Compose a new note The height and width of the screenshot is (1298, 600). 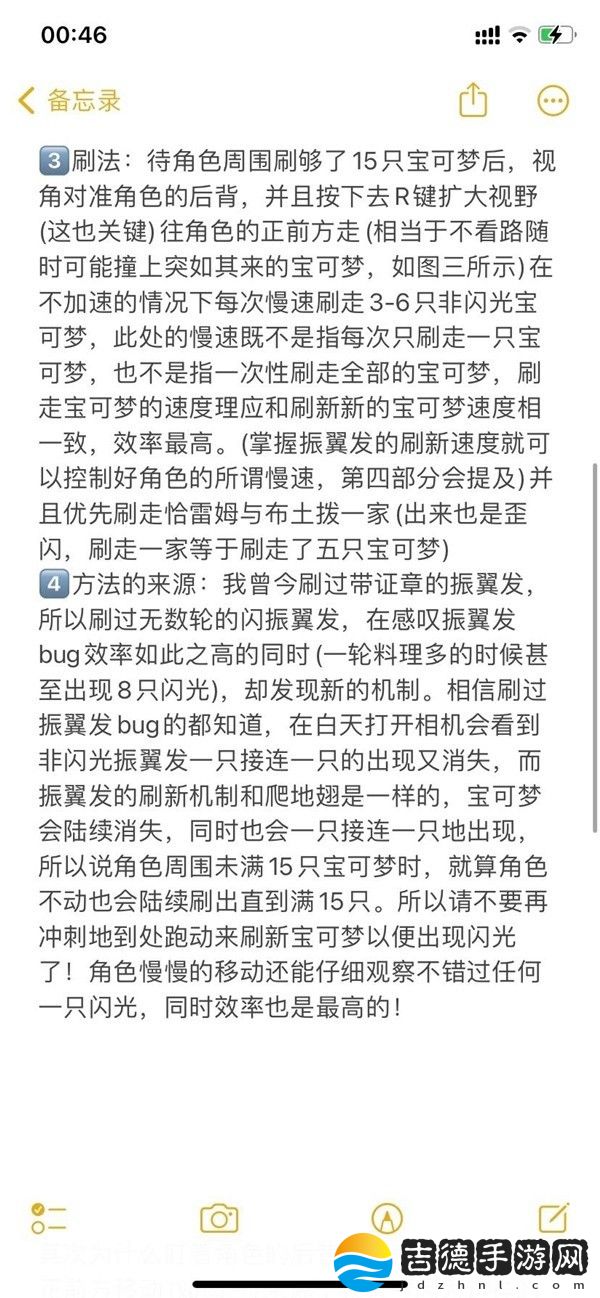(x=553, y=1216)
